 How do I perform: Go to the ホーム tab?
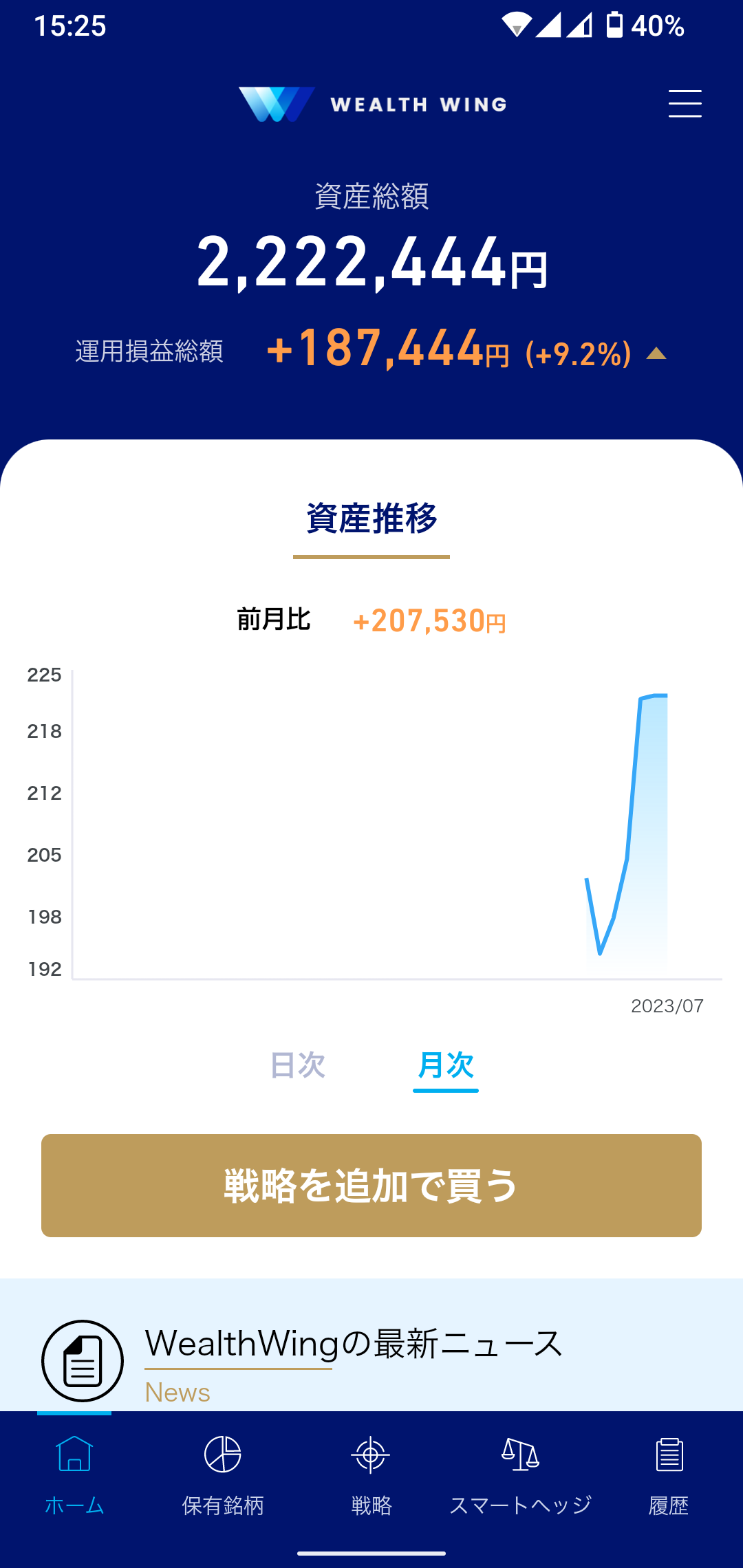click(74, 1474)
